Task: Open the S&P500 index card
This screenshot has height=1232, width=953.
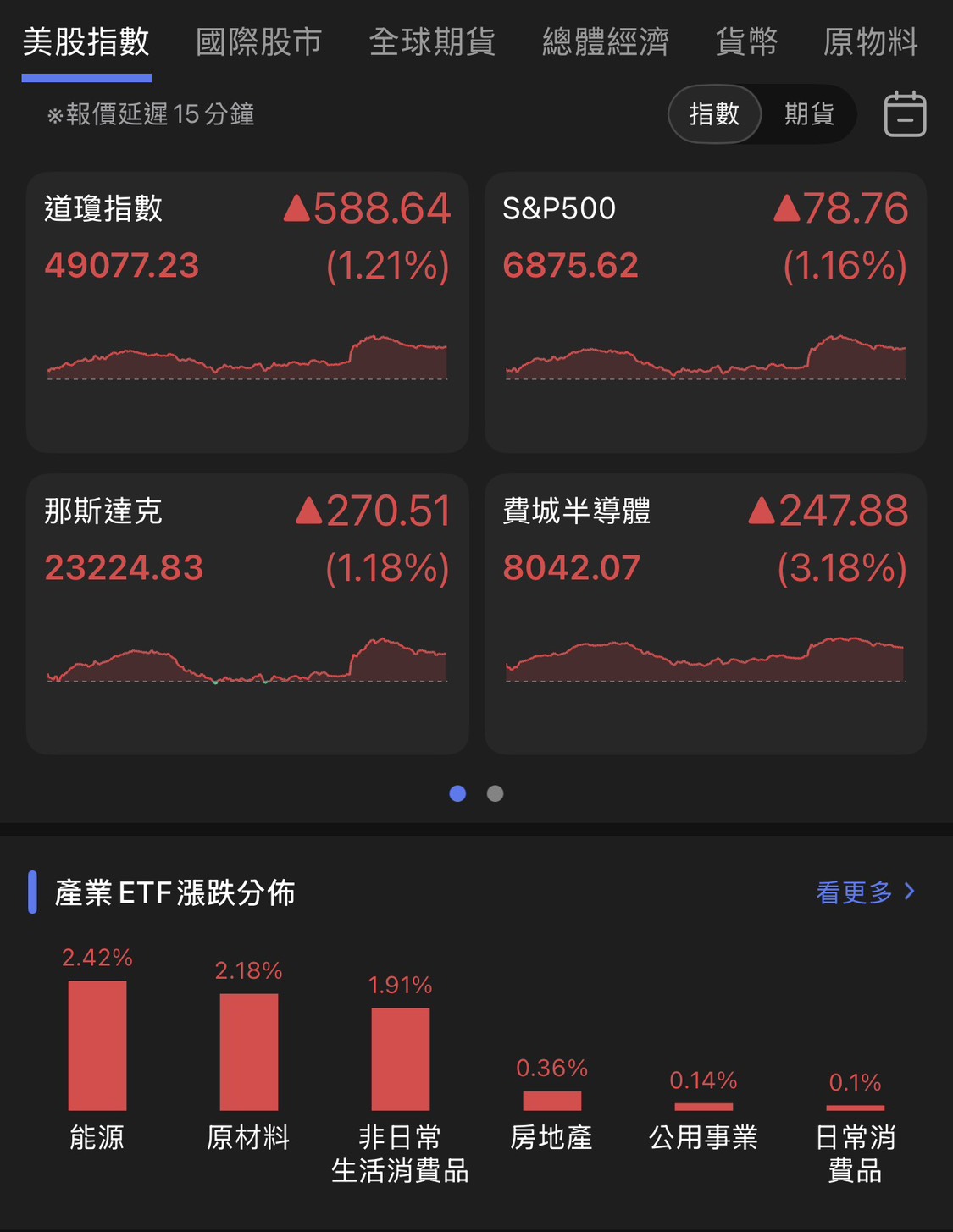Action: pyautogui.click(x=706, y=312)
